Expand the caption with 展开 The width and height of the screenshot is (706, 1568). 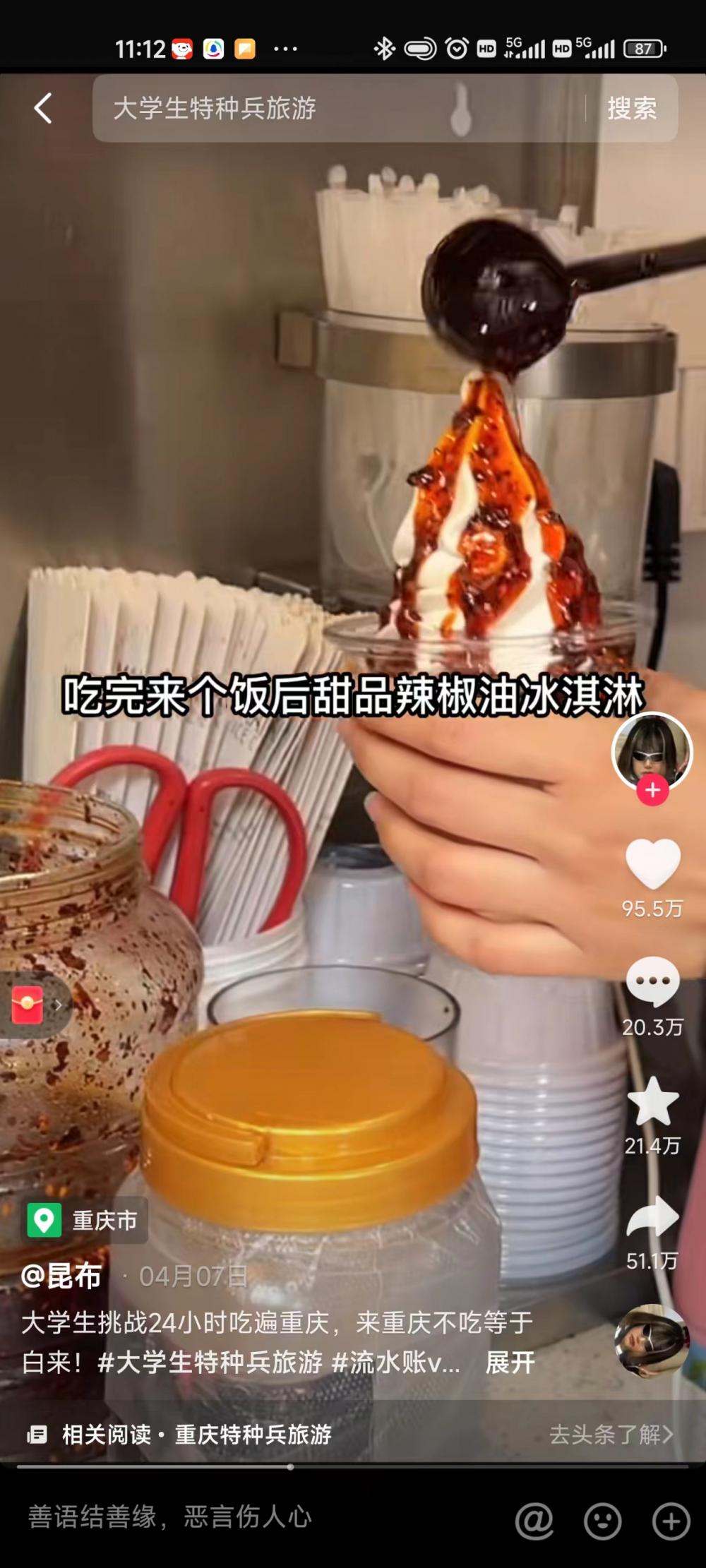510,1362
